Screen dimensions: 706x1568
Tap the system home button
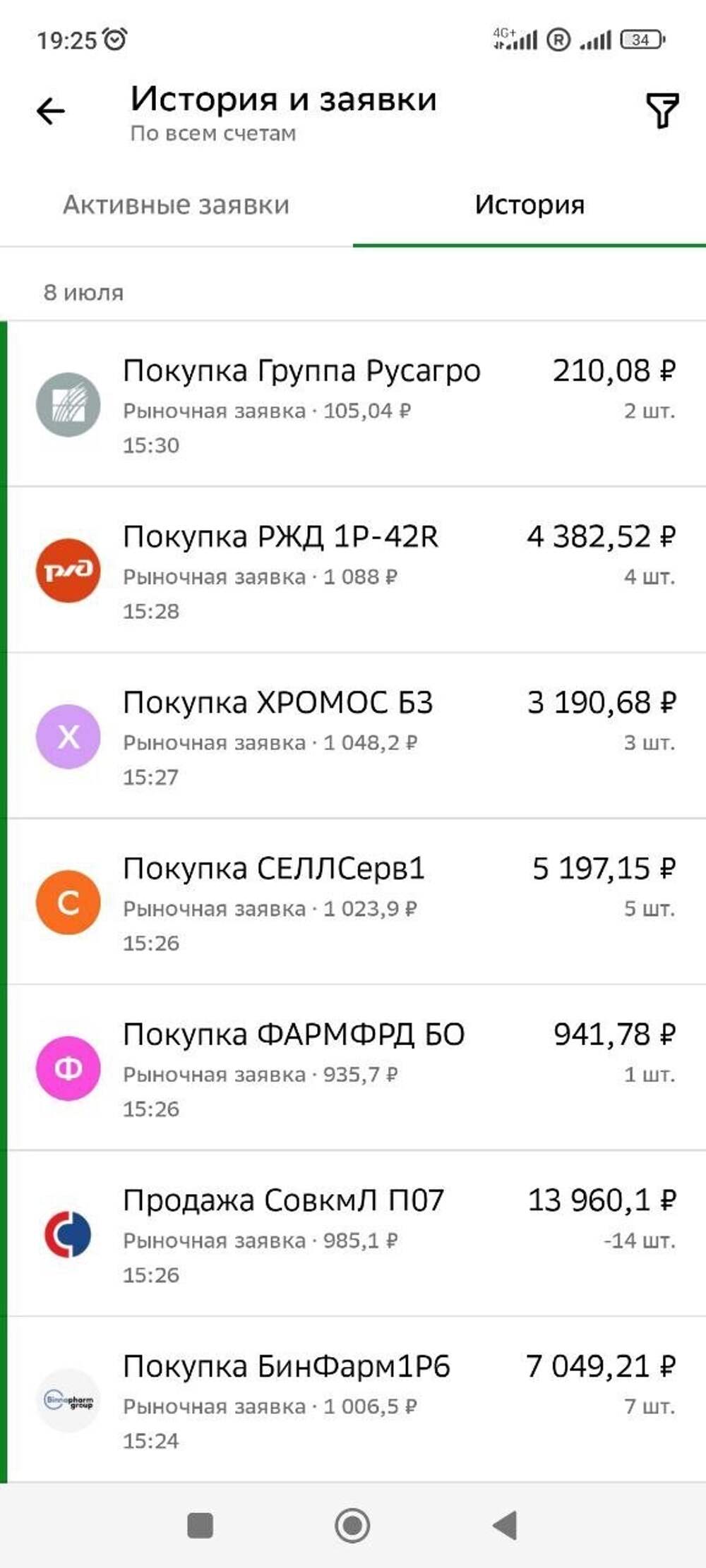coord(352,1526)
